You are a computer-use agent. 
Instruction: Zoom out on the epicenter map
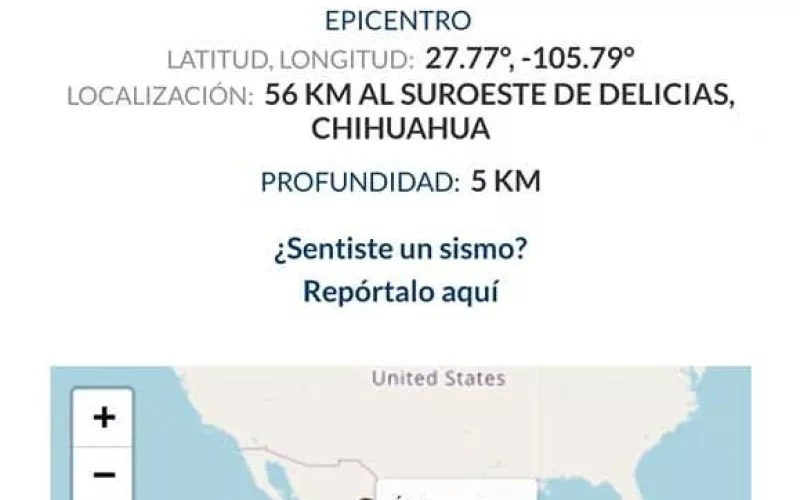point(103,473)
